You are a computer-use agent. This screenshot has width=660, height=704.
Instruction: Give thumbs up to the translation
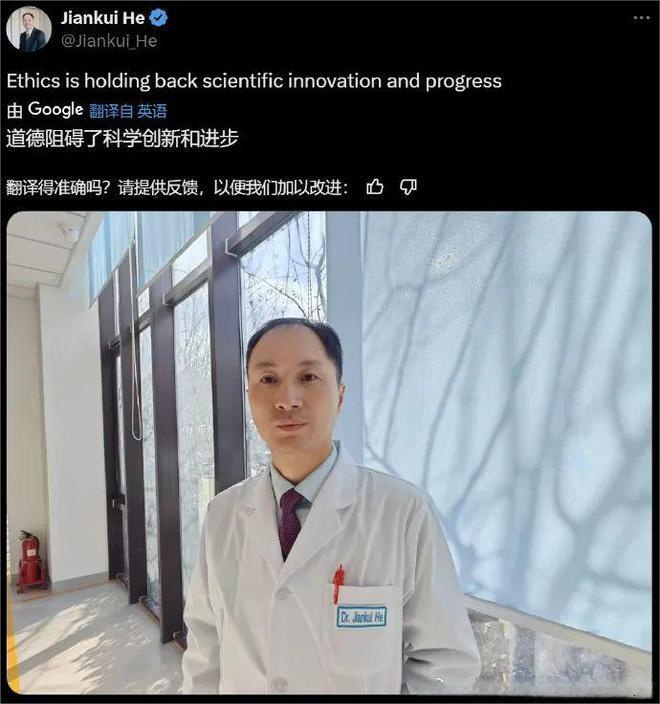375,186
